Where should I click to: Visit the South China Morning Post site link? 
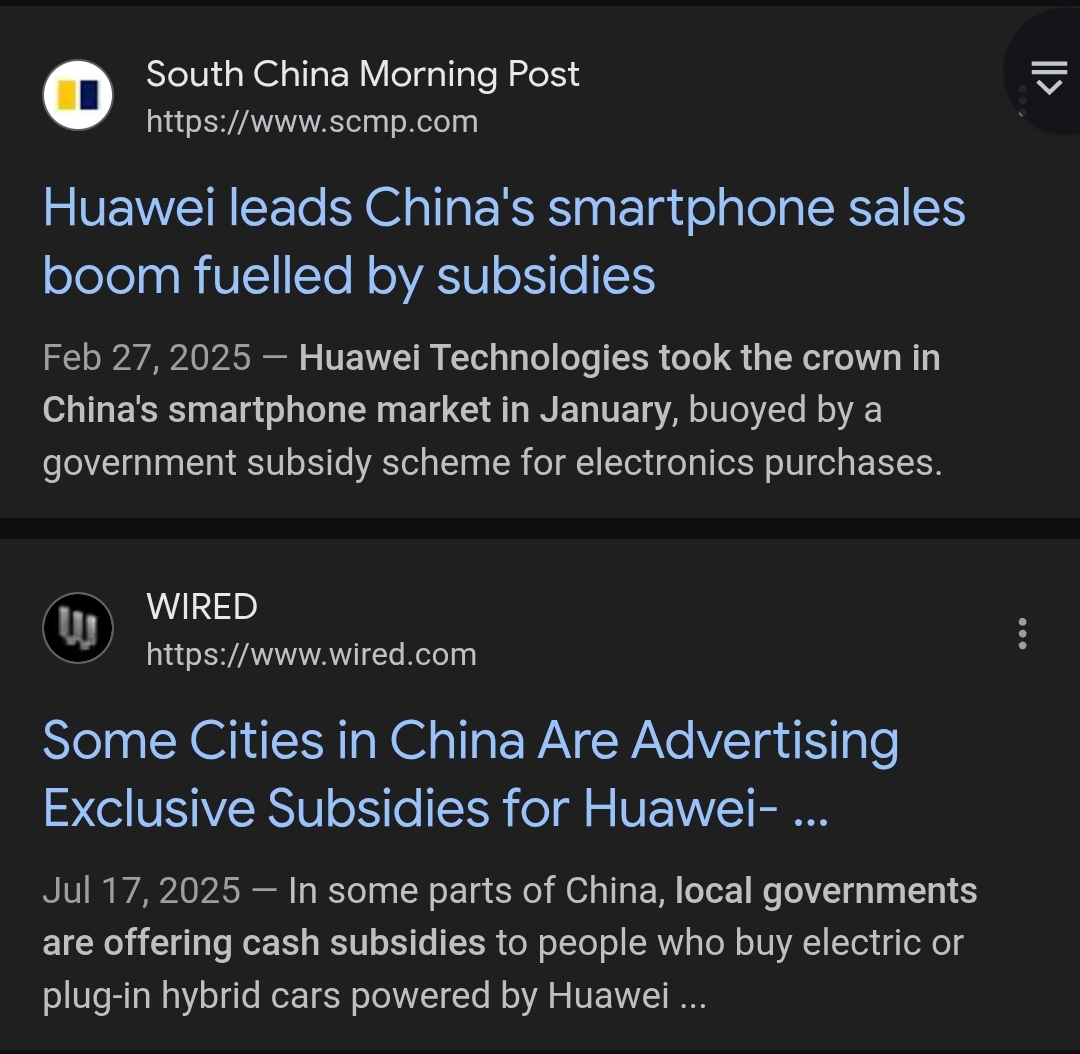[x=312, y=122]
